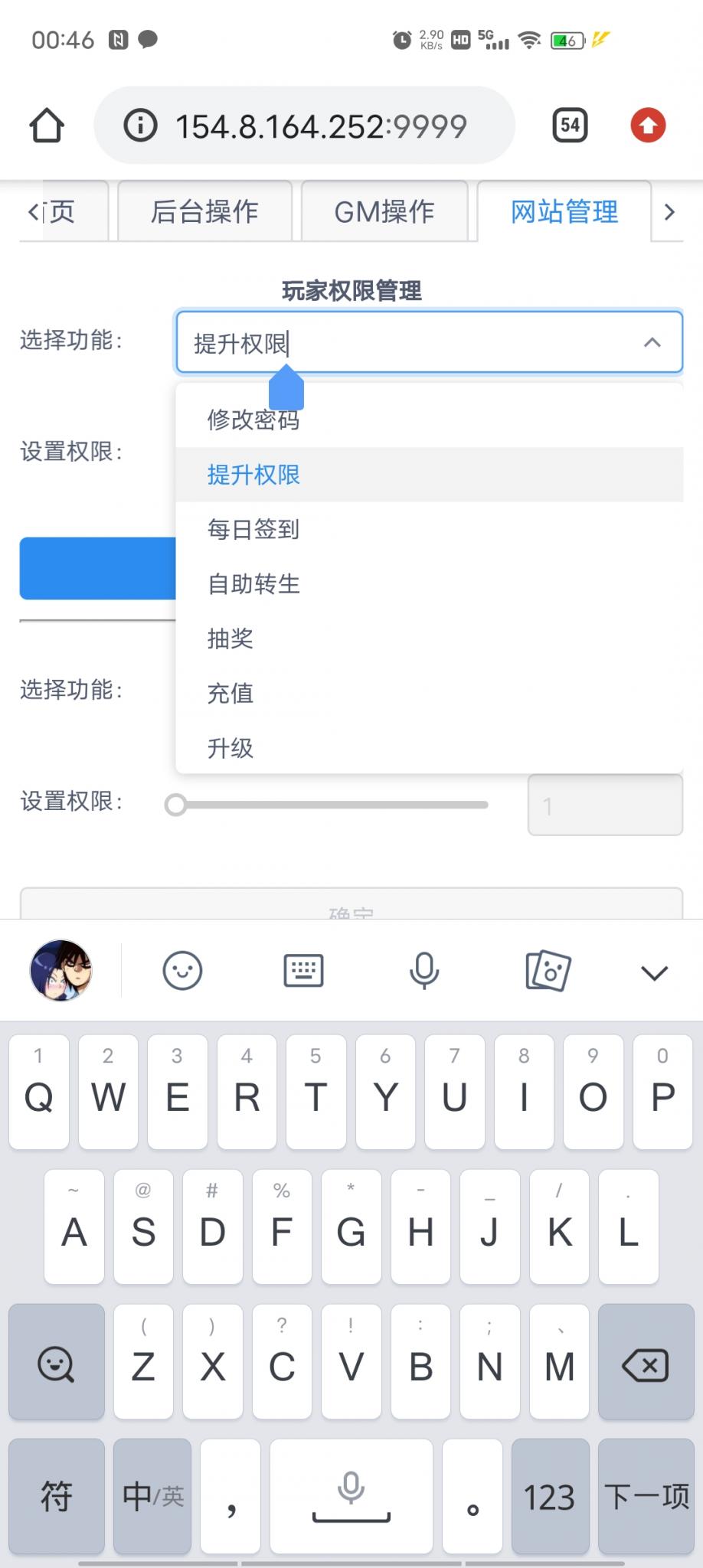Collapse the 选择功能 dropdown with its chevron

[652, 342]
